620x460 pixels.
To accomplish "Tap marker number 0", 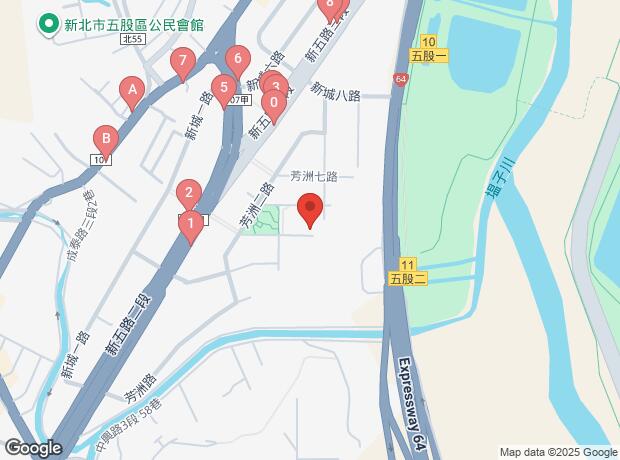I will point(274,105).
